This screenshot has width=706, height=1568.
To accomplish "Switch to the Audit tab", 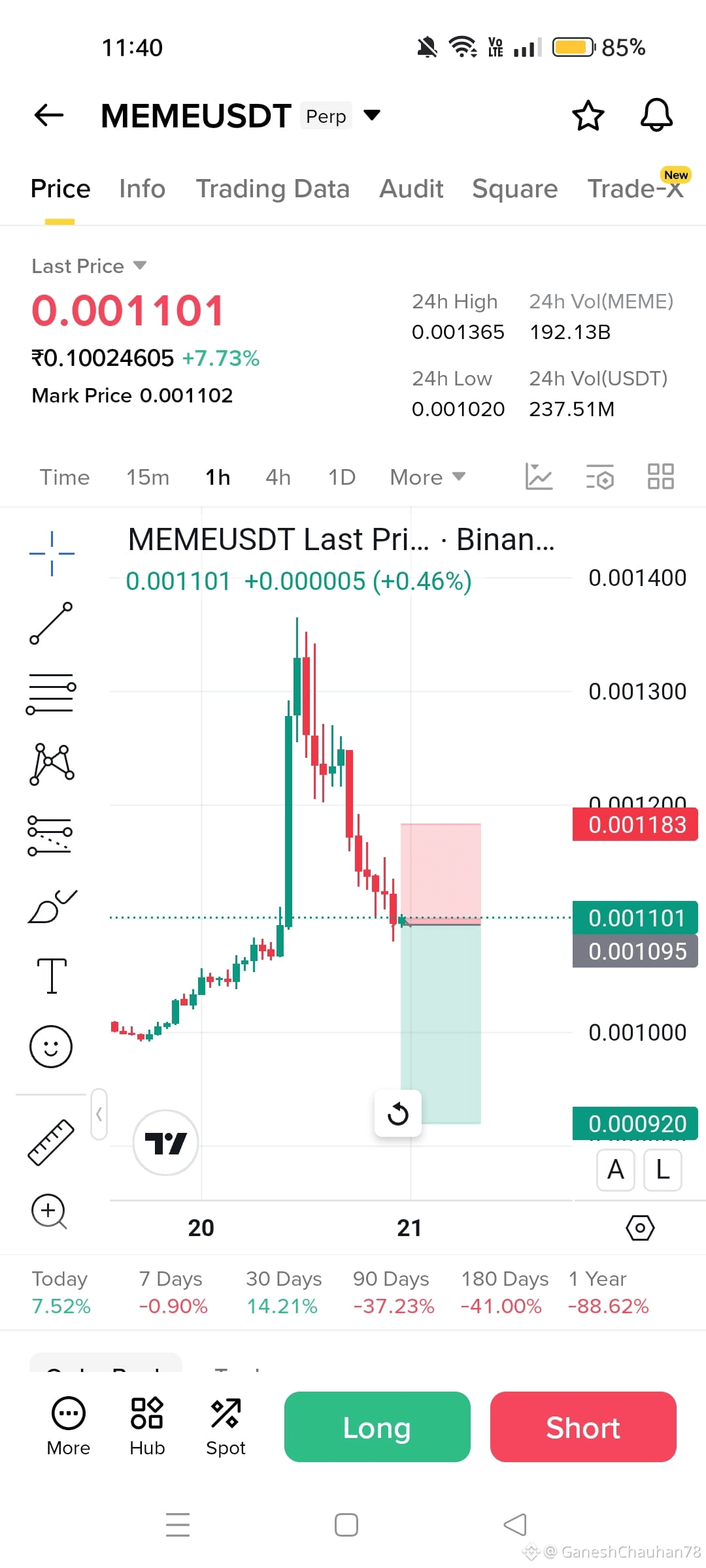I will coord(411,189).
